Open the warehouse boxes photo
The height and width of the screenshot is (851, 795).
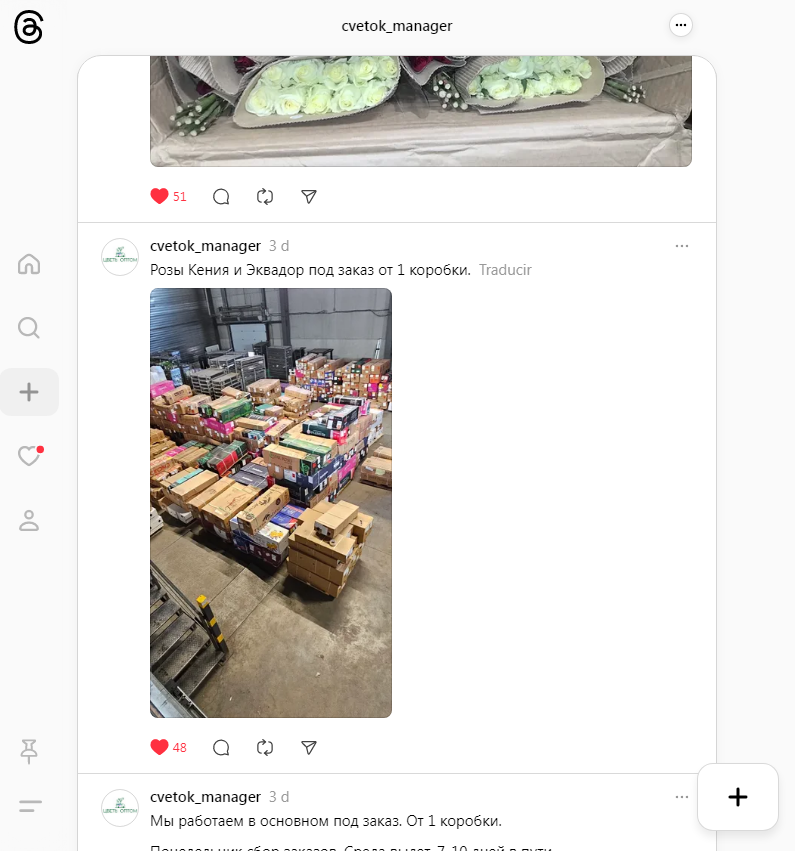[271, 503]
